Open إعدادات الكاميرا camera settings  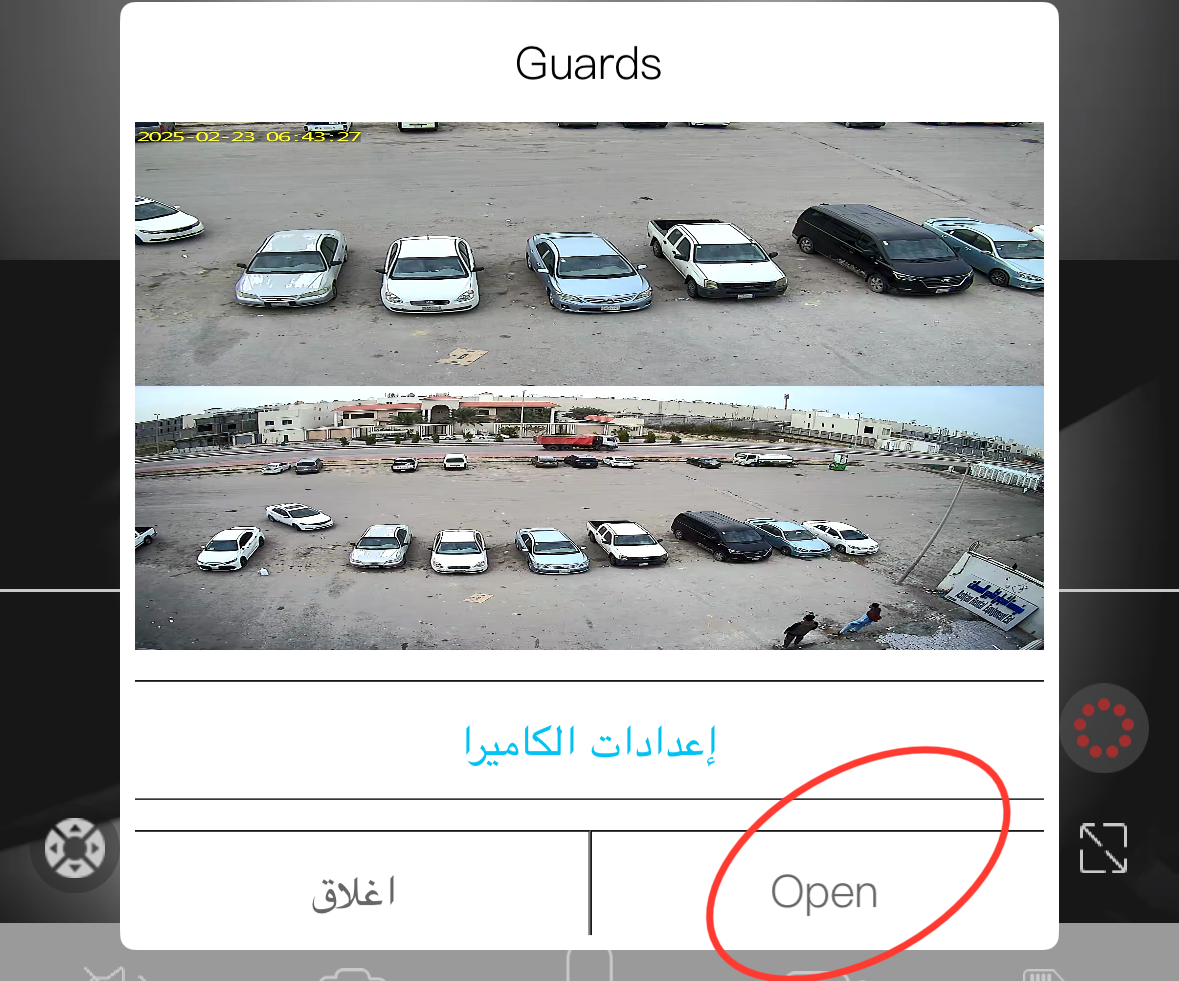(x=589, y=742)
